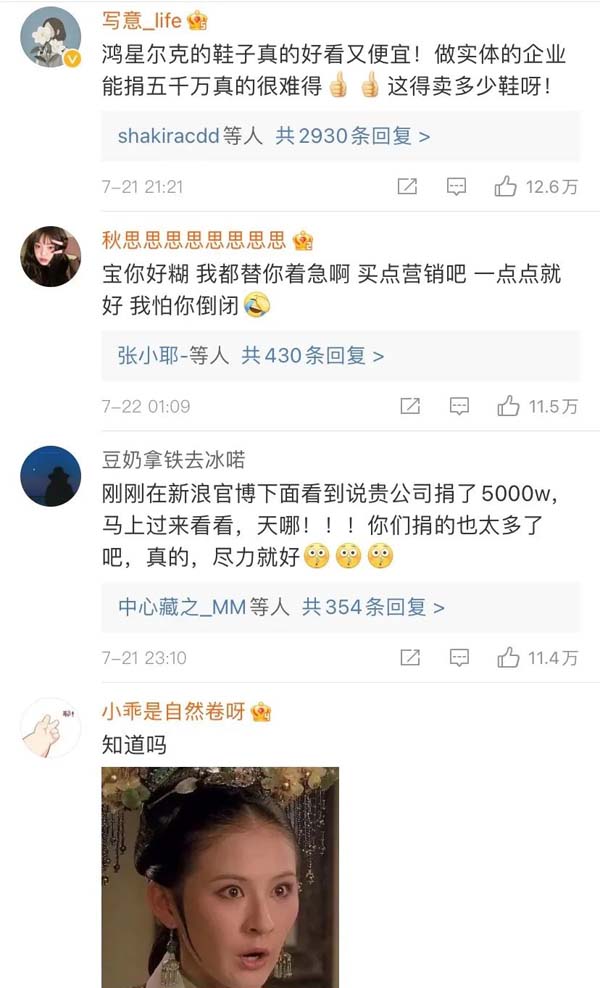Expand 共430条回复 under 秋思思's comment
The width and height of the screenshot is (600, 988).
313,355
